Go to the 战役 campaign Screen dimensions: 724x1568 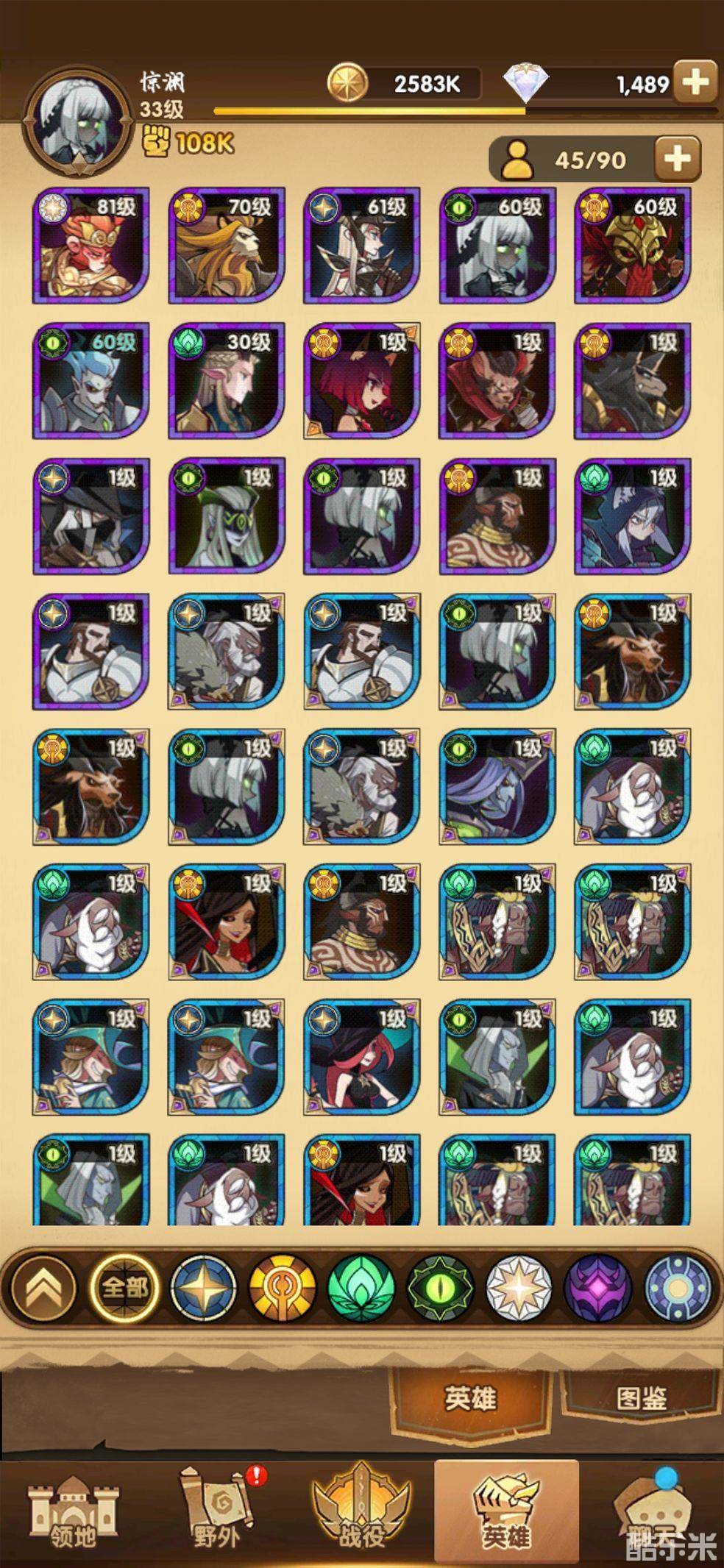coord(361,1513)
